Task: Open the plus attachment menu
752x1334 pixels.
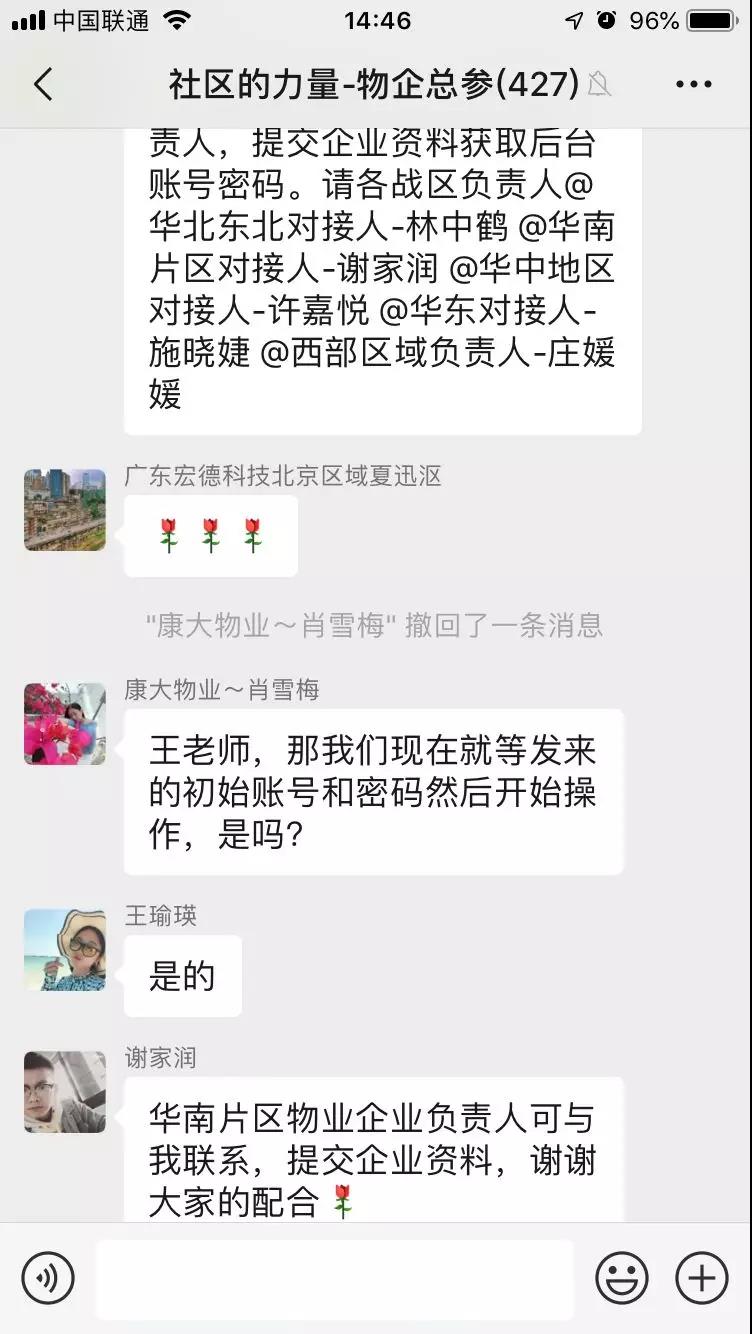Action: [x=701, y=1278]
